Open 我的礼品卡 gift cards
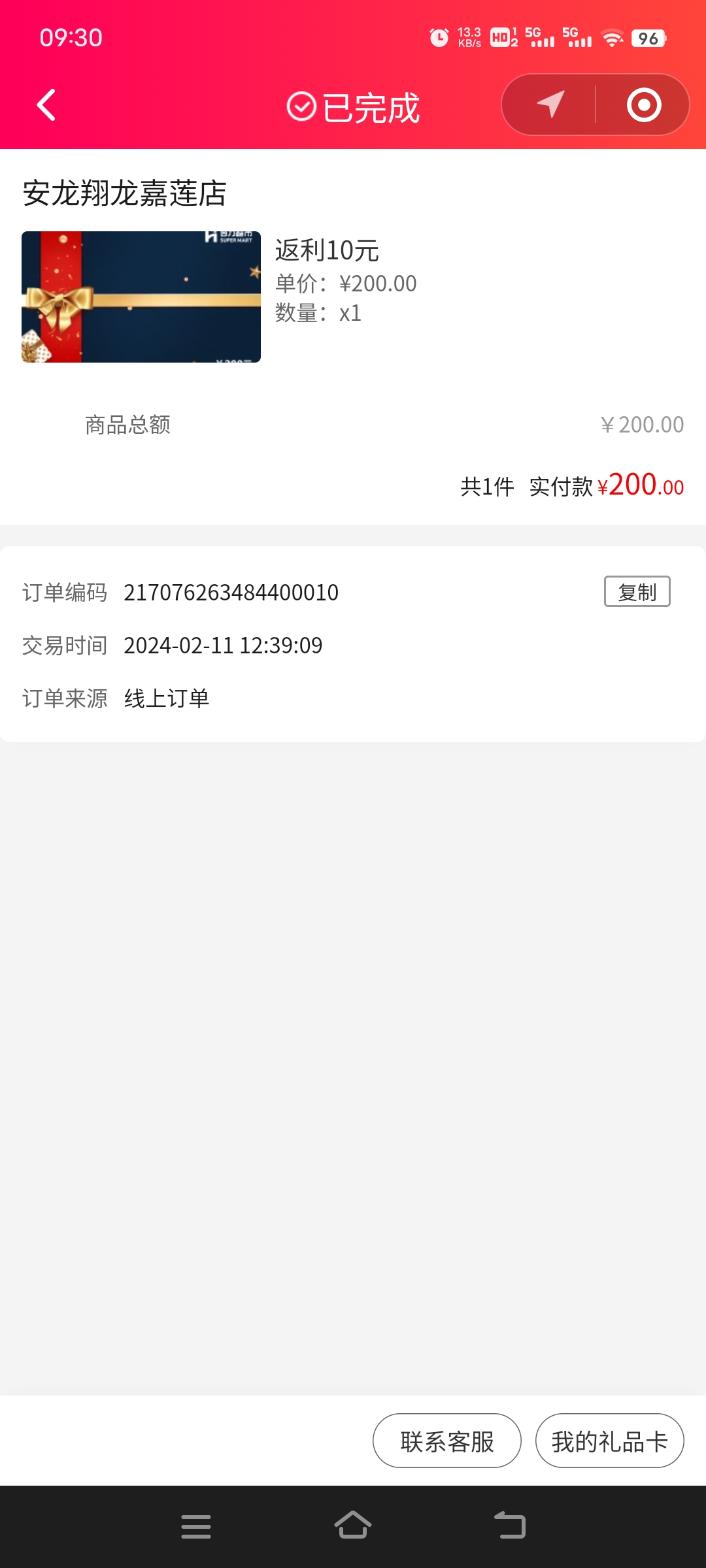Image resolution: width=706 pixels, height=1568 pixels. pyautogui.click(x=609, y=1441)
